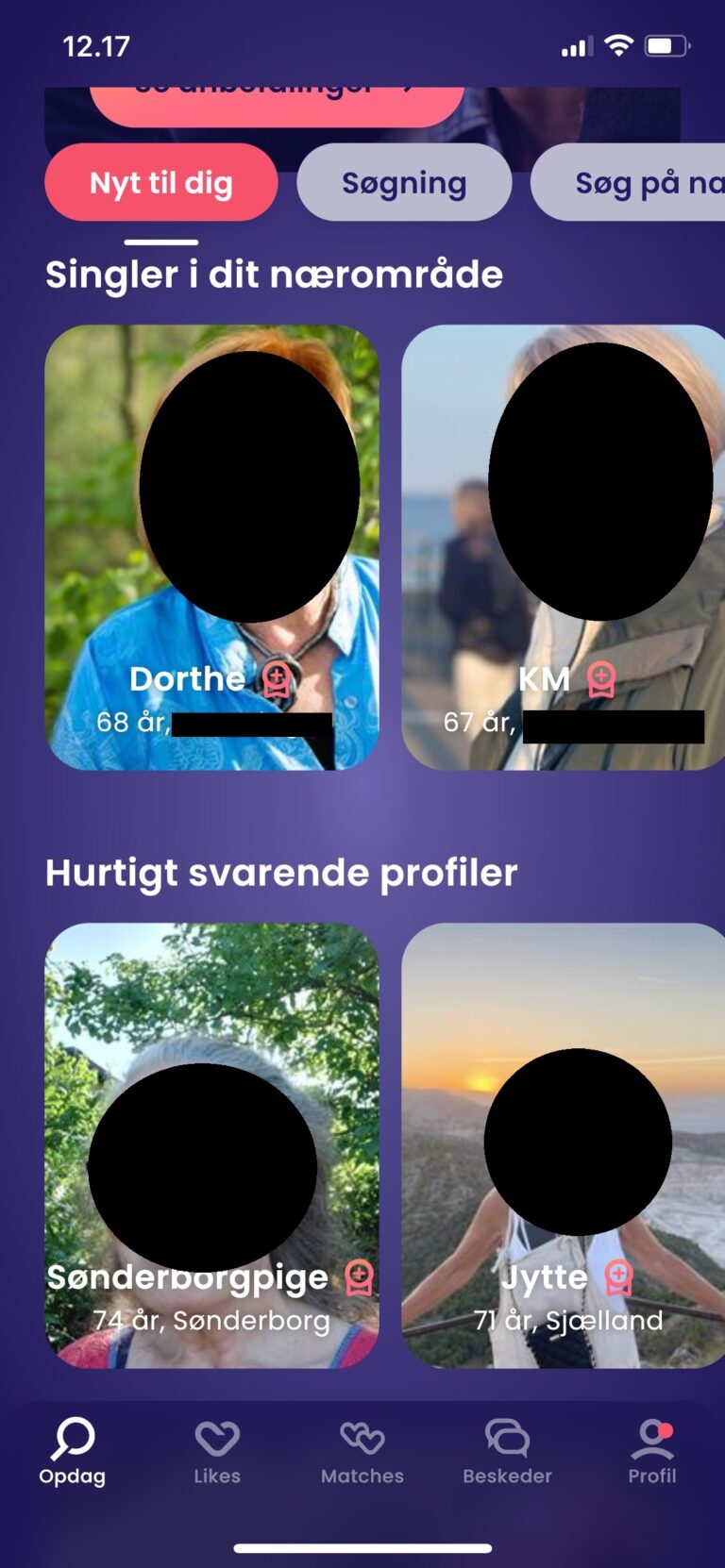Go to the Profil tab

(x=652, y=1452)
